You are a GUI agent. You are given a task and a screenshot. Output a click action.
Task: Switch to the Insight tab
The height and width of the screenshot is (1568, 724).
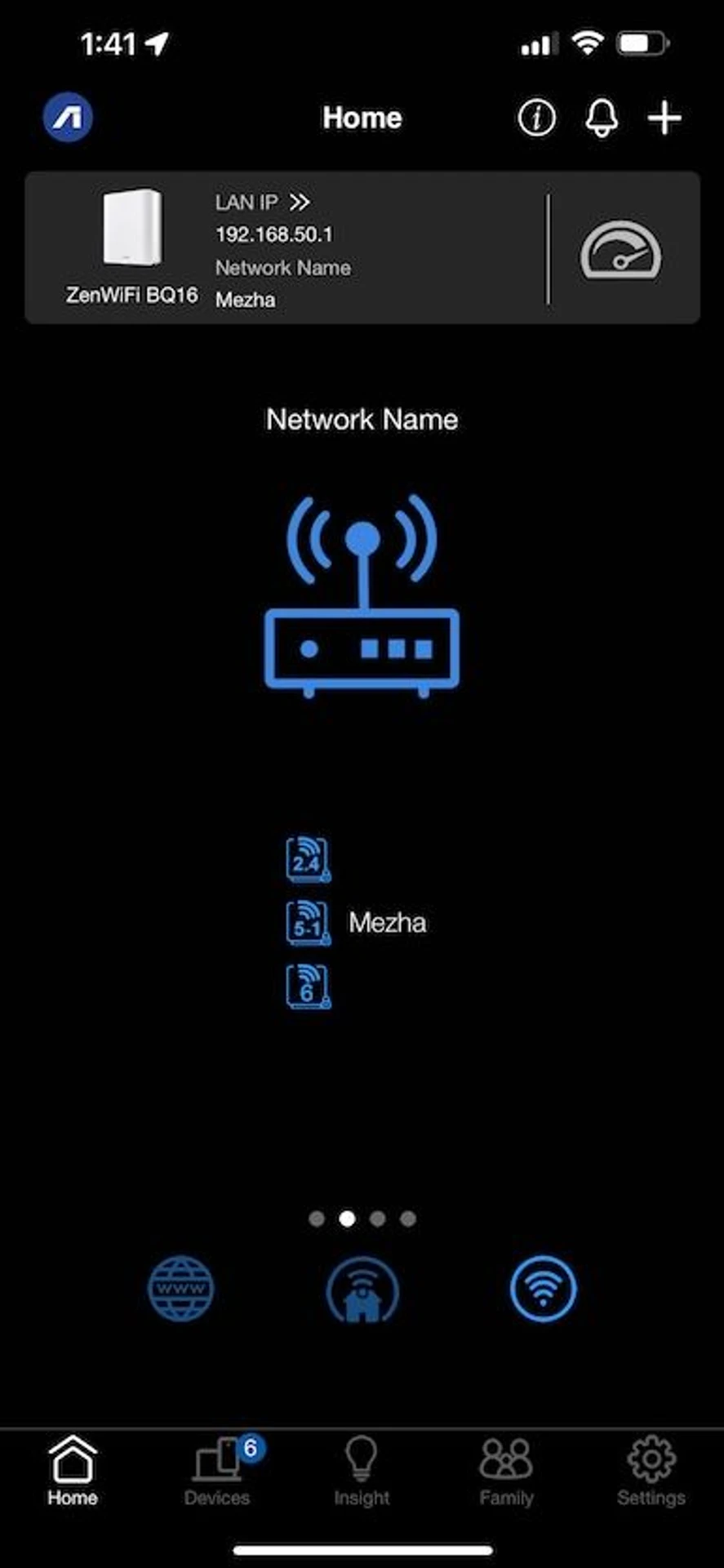point(362,1472)
